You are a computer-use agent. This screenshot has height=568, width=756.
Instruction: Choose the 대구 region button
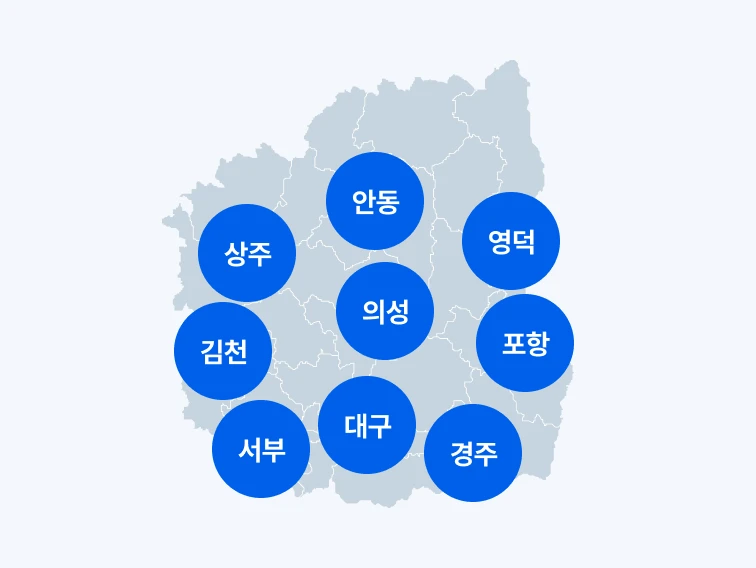tap(367, 425)
